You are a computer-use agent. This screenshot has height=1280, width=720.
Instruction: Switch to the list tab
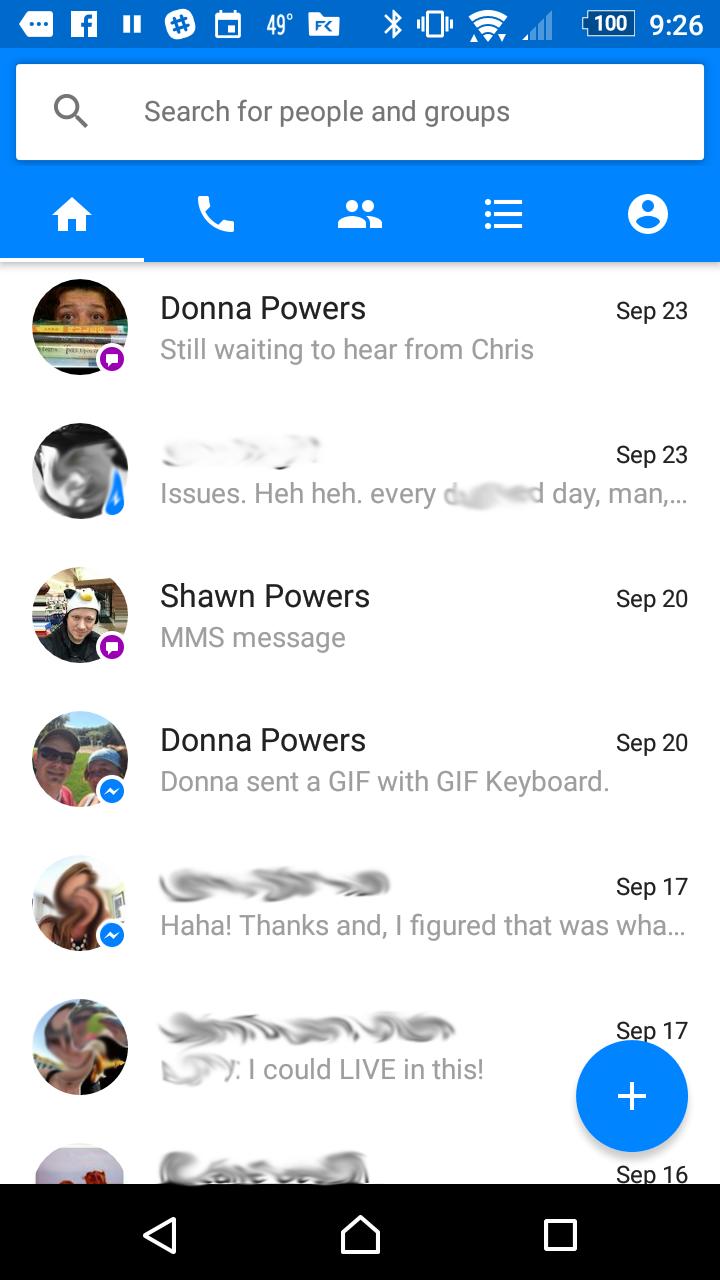point(503,214)
